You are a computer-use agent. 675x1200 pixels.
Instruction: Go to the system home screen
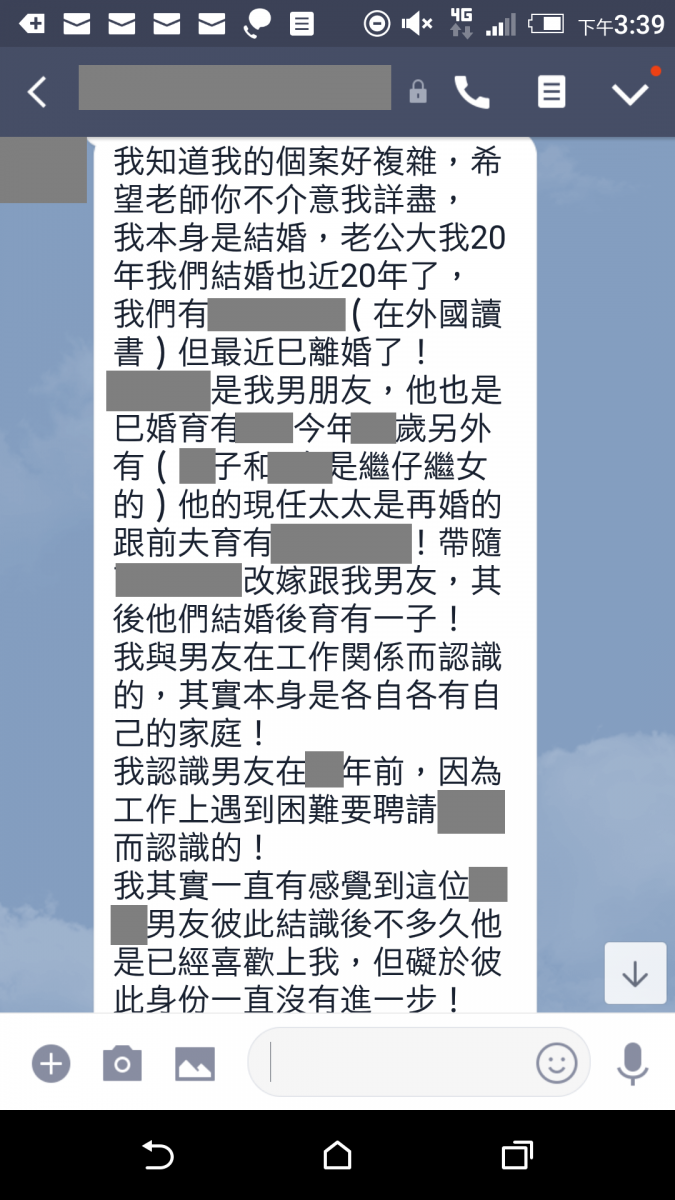coord(337,1156)
